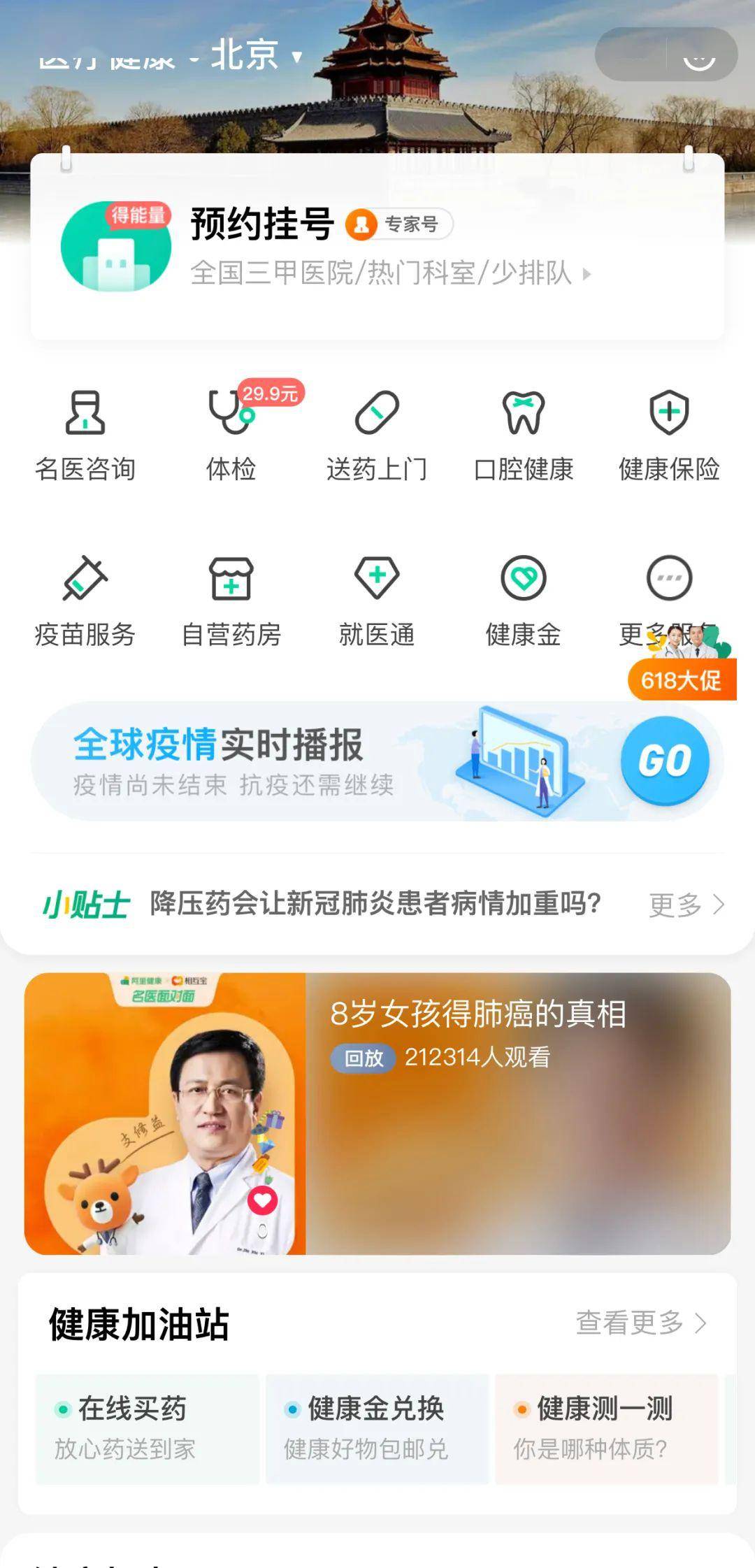Open the 健康金兑换 card
This screenshot has height=1568, width=755.
click(377, 1427)
